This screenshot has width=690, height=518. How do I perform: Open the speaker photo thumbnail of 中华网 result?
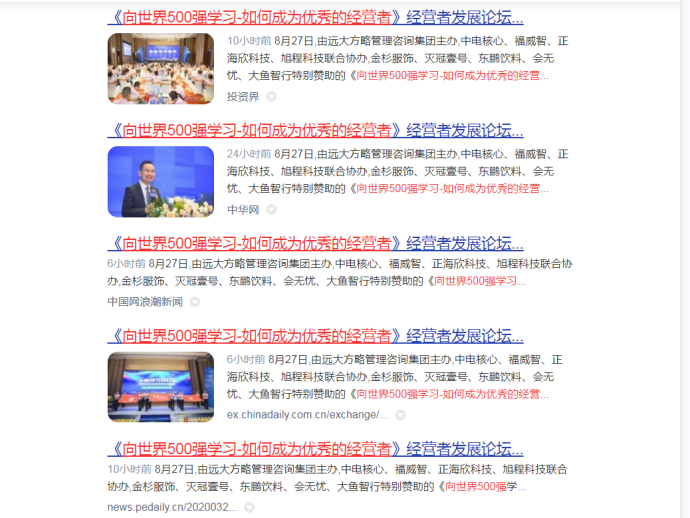coord(160,181)
